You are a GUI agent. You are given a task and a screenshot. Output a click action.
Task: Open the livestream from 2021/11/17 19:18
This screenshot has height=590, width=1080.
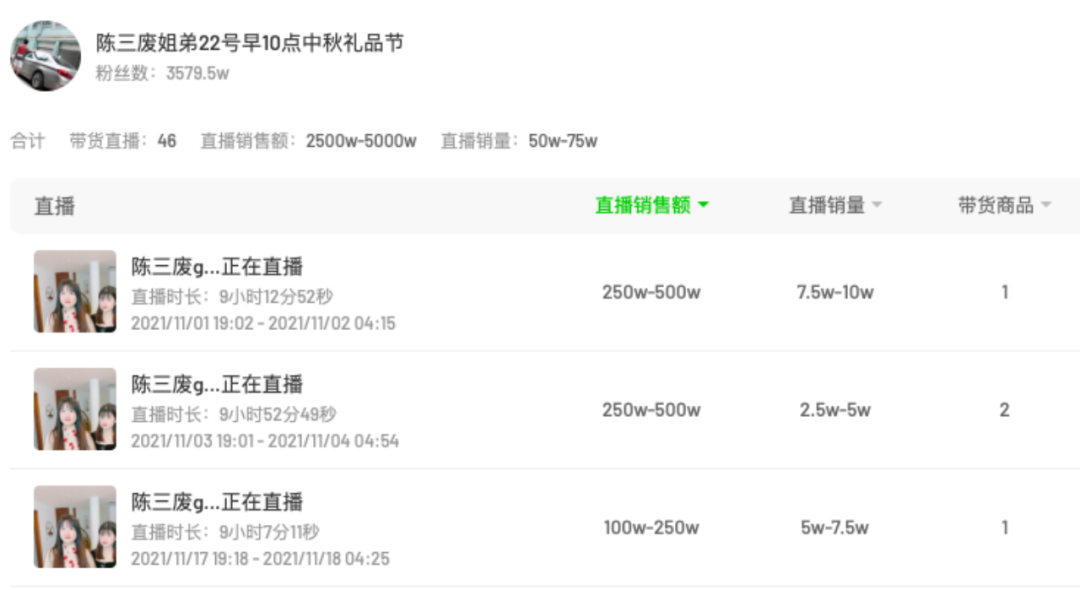pyautogui.click(x=217, y=502)
